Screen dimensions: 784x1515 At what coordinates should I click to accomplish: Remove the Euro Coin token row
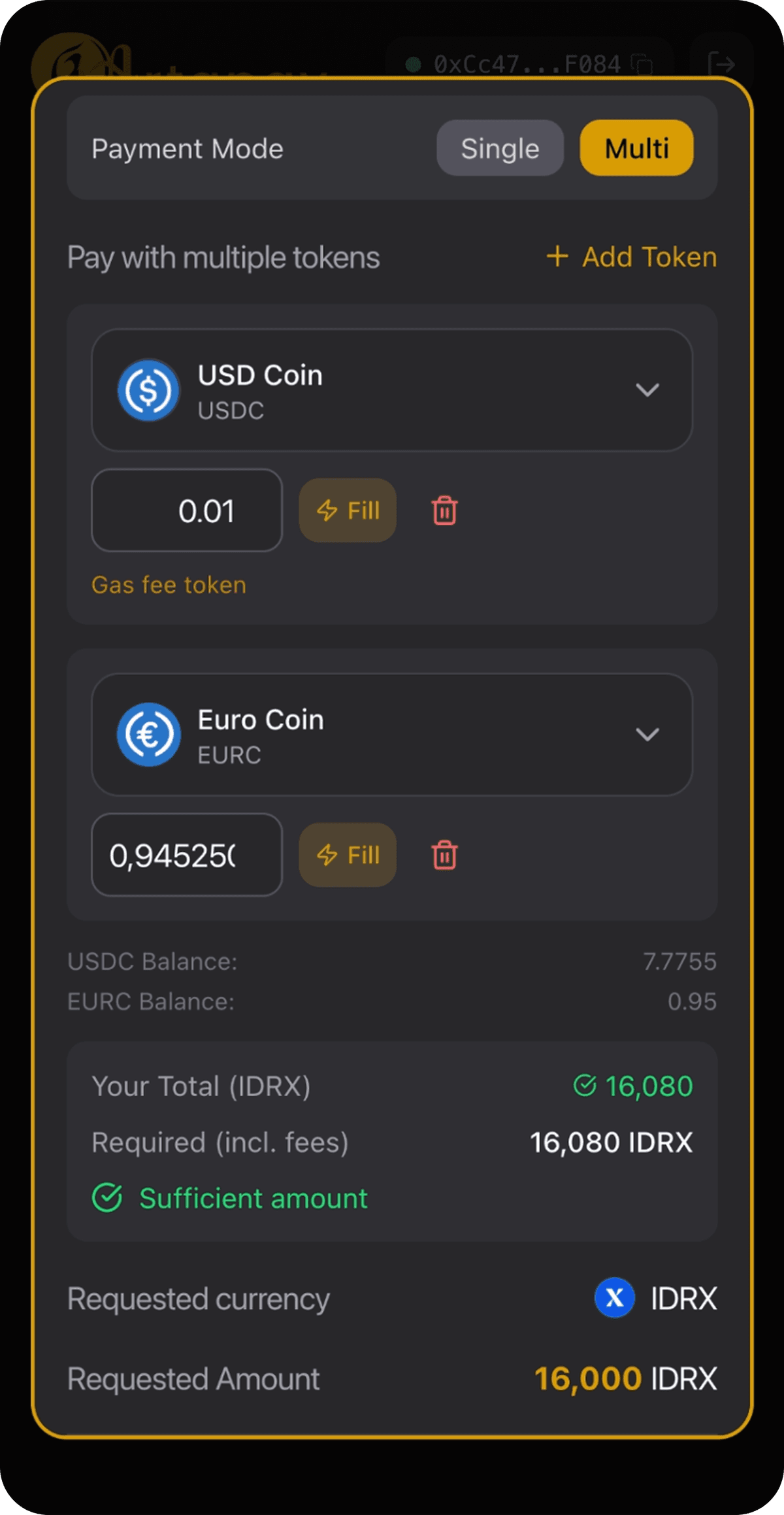click(x=445, y=855)
